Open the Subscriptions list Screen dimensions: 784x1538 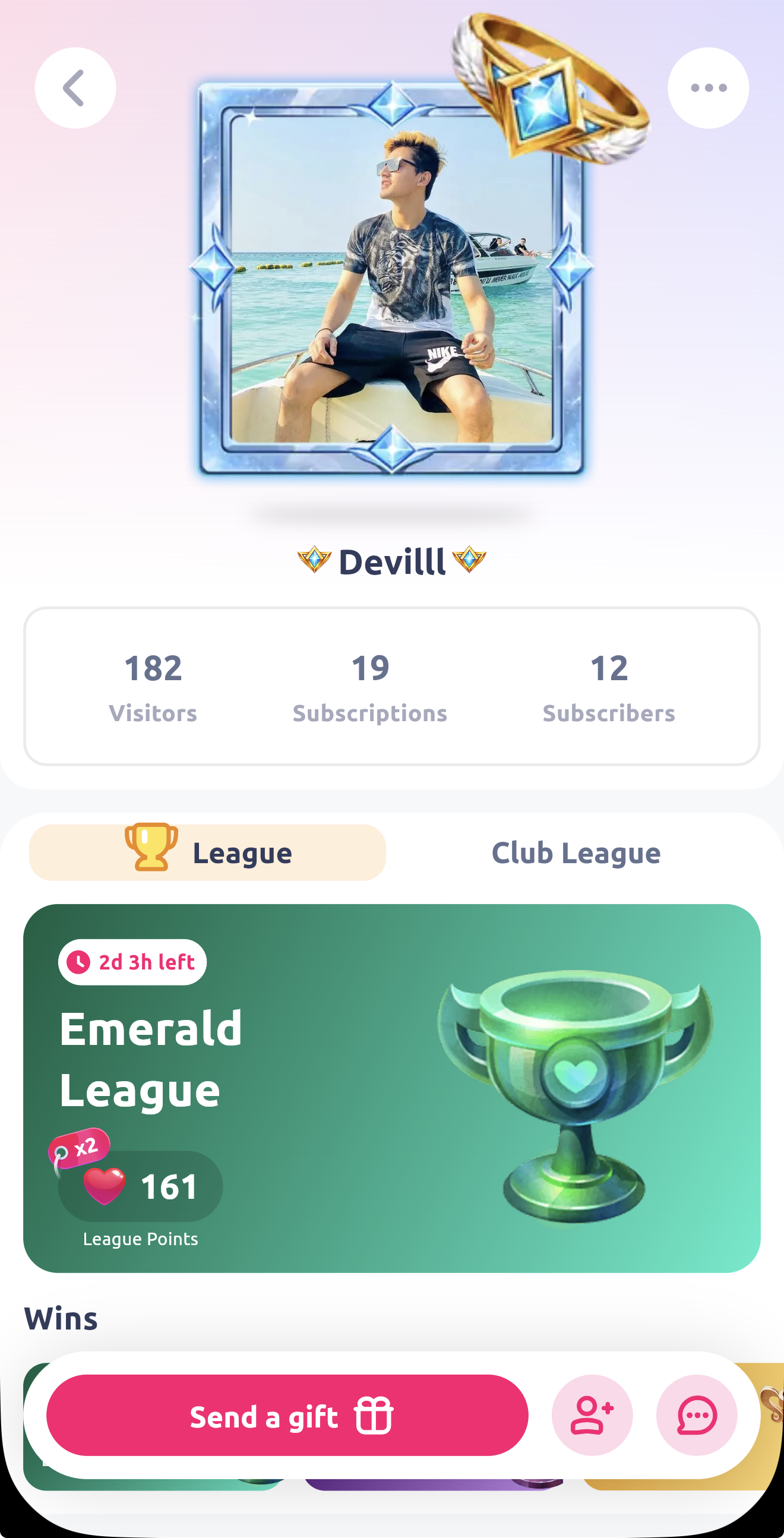pos(369,687)
